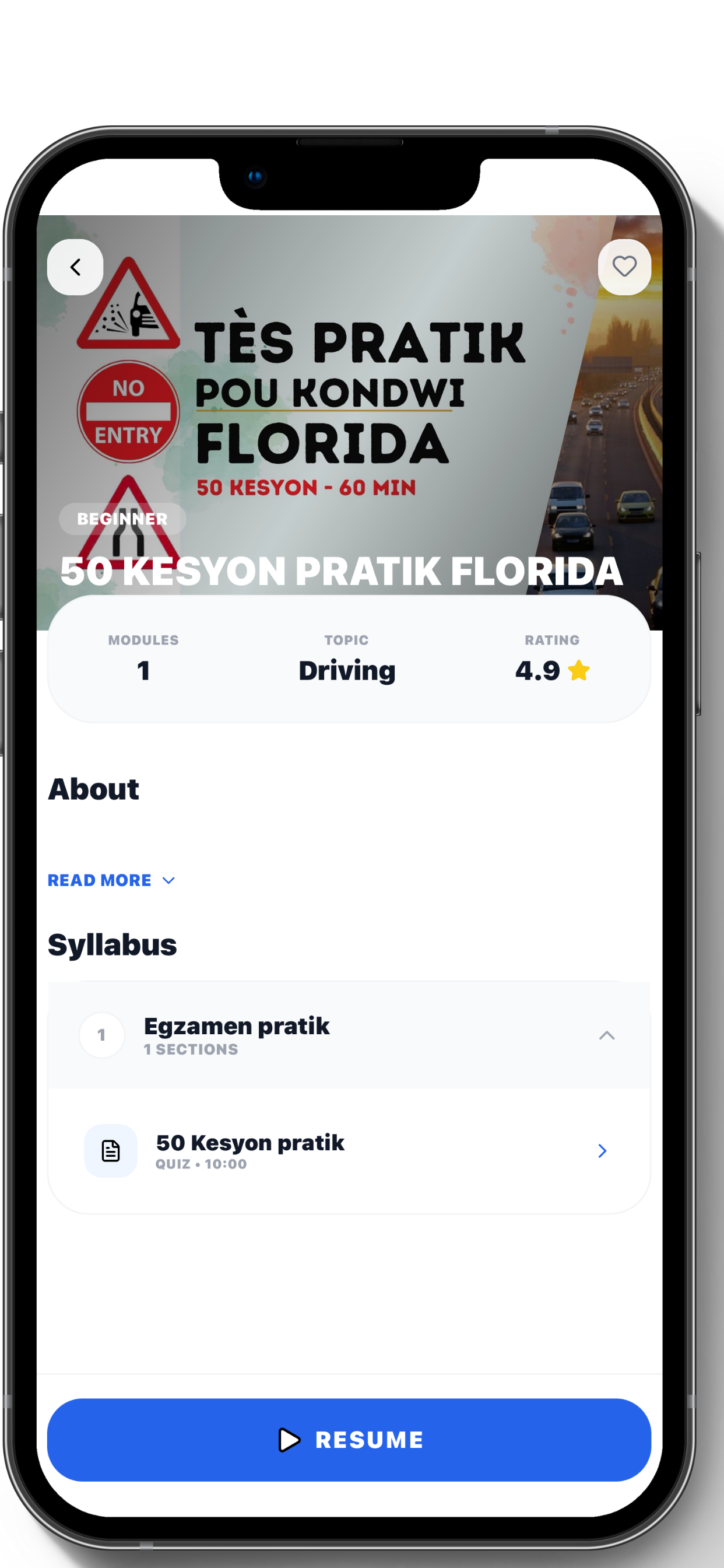Add course to favorites with heart icon
Screen dimensions: 724x1568
point(624,267)
